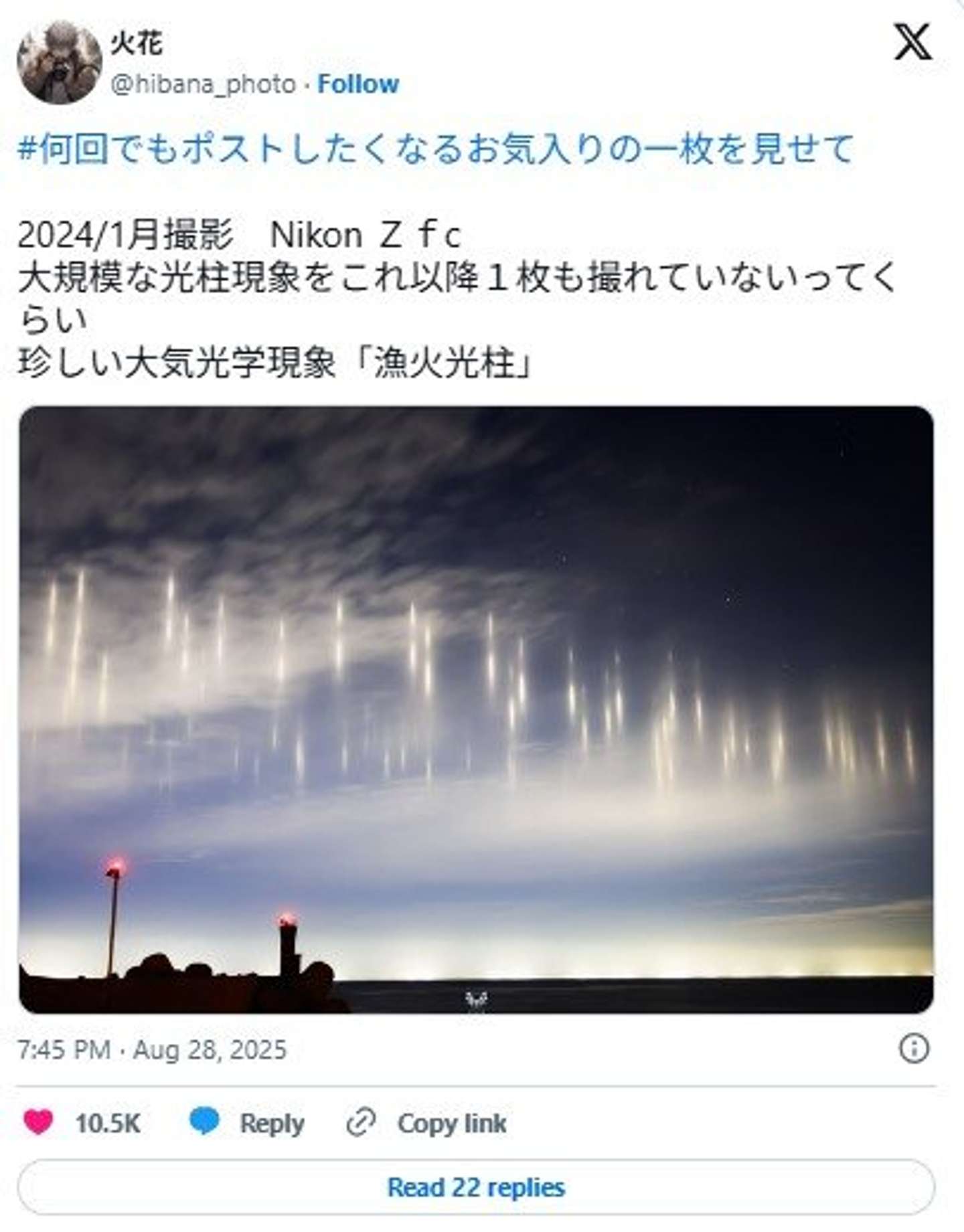Reply to this tweet
The height and width of the screenshot is (1232, 964).
point(248,1123)
